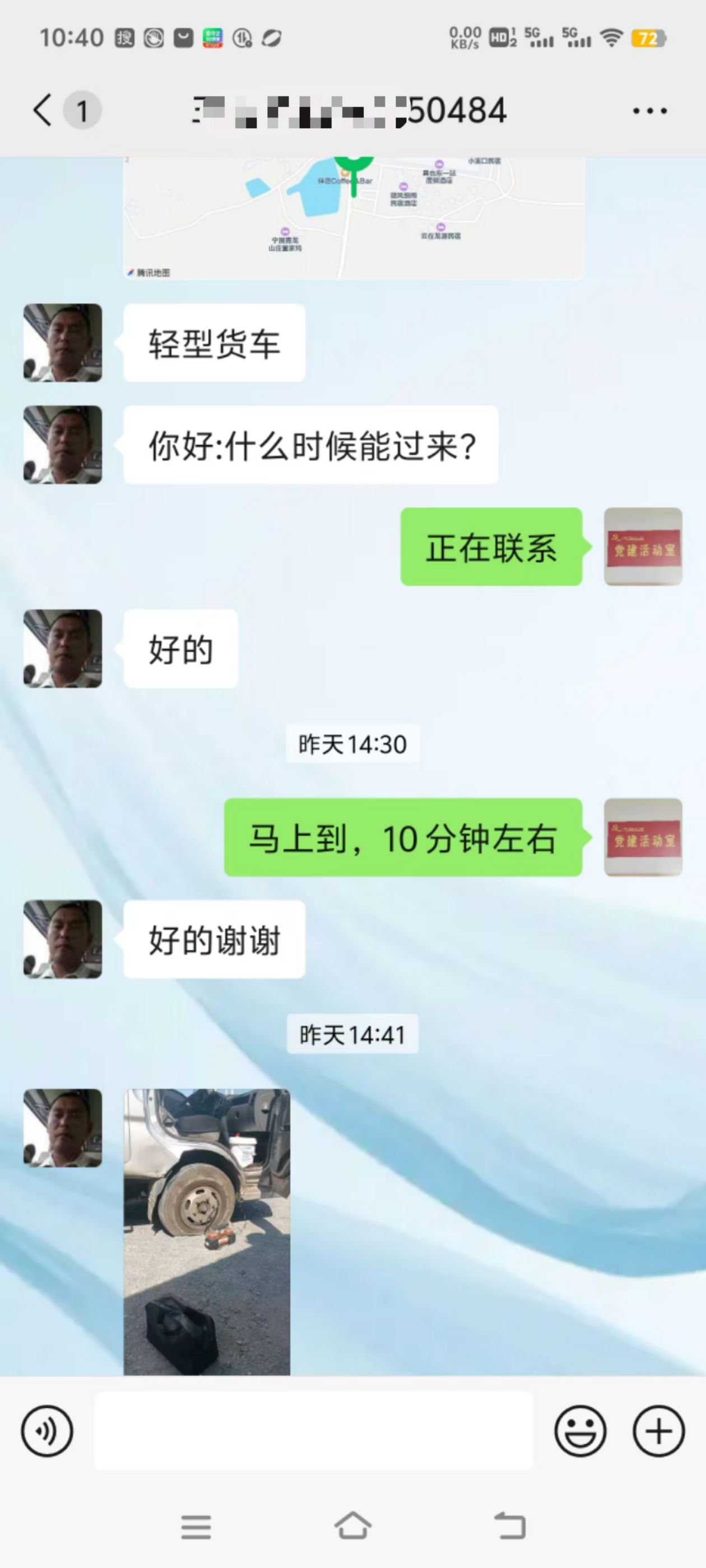Open the shared location map card
Image resolution: width=706 pixels, height=1568 pixels.
coord(354,218)
